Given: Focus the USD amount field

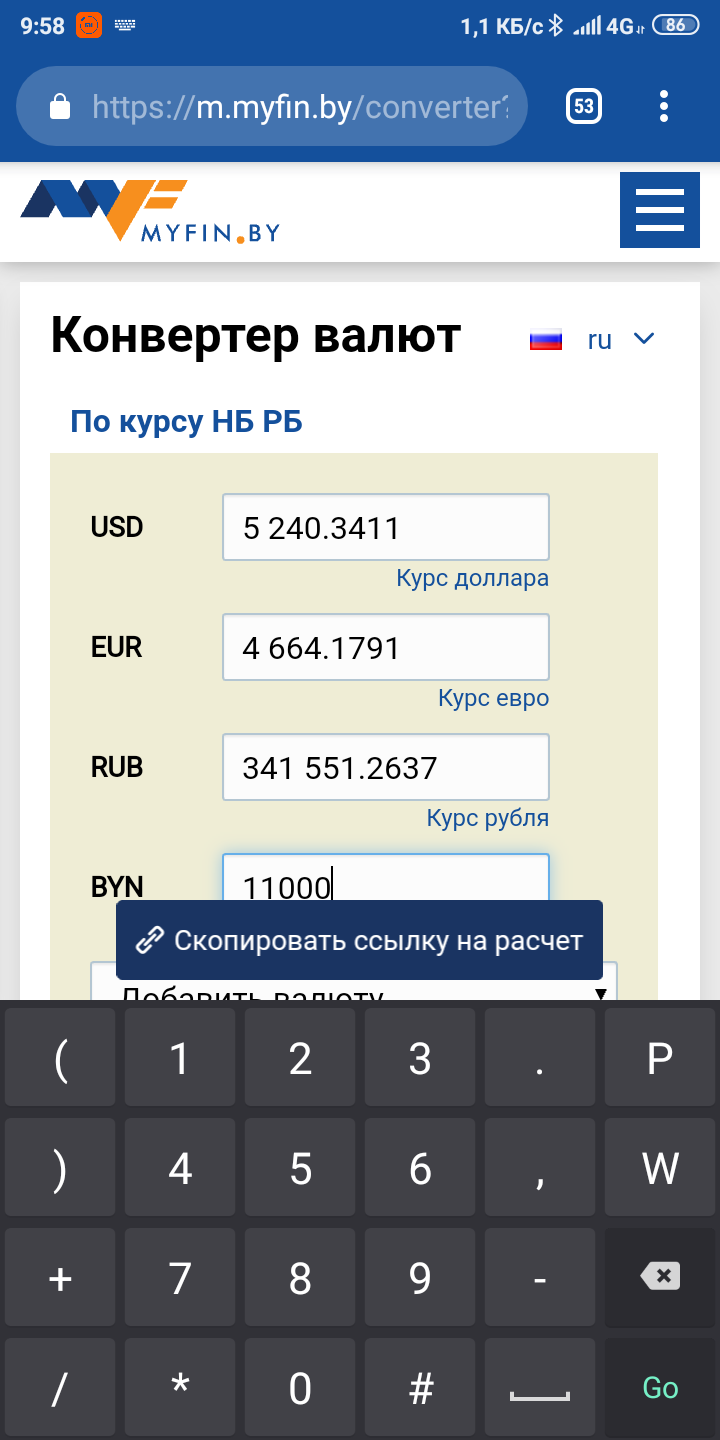Looking at the screenshot, I should 385,527.
